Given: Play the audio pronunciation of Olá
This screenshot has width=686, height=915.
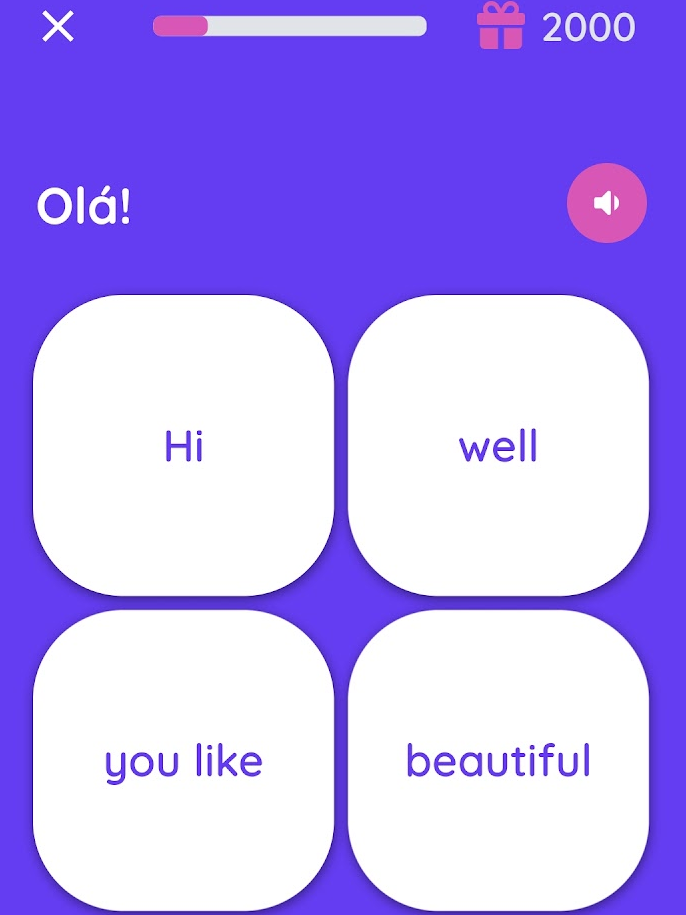Looking at the screenshot, I should [x=606, y=203].
